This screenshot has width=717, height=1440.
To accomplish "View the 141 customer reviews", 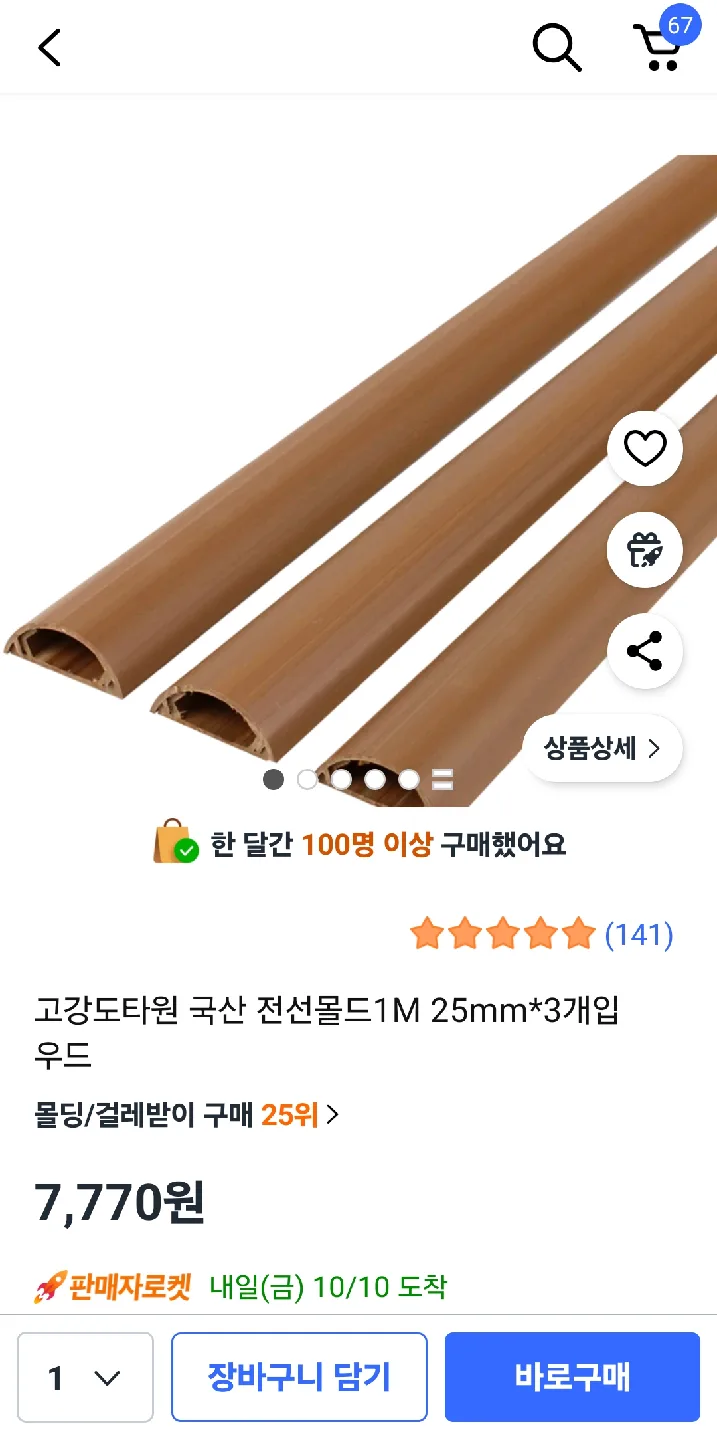I will pos(639,935).
